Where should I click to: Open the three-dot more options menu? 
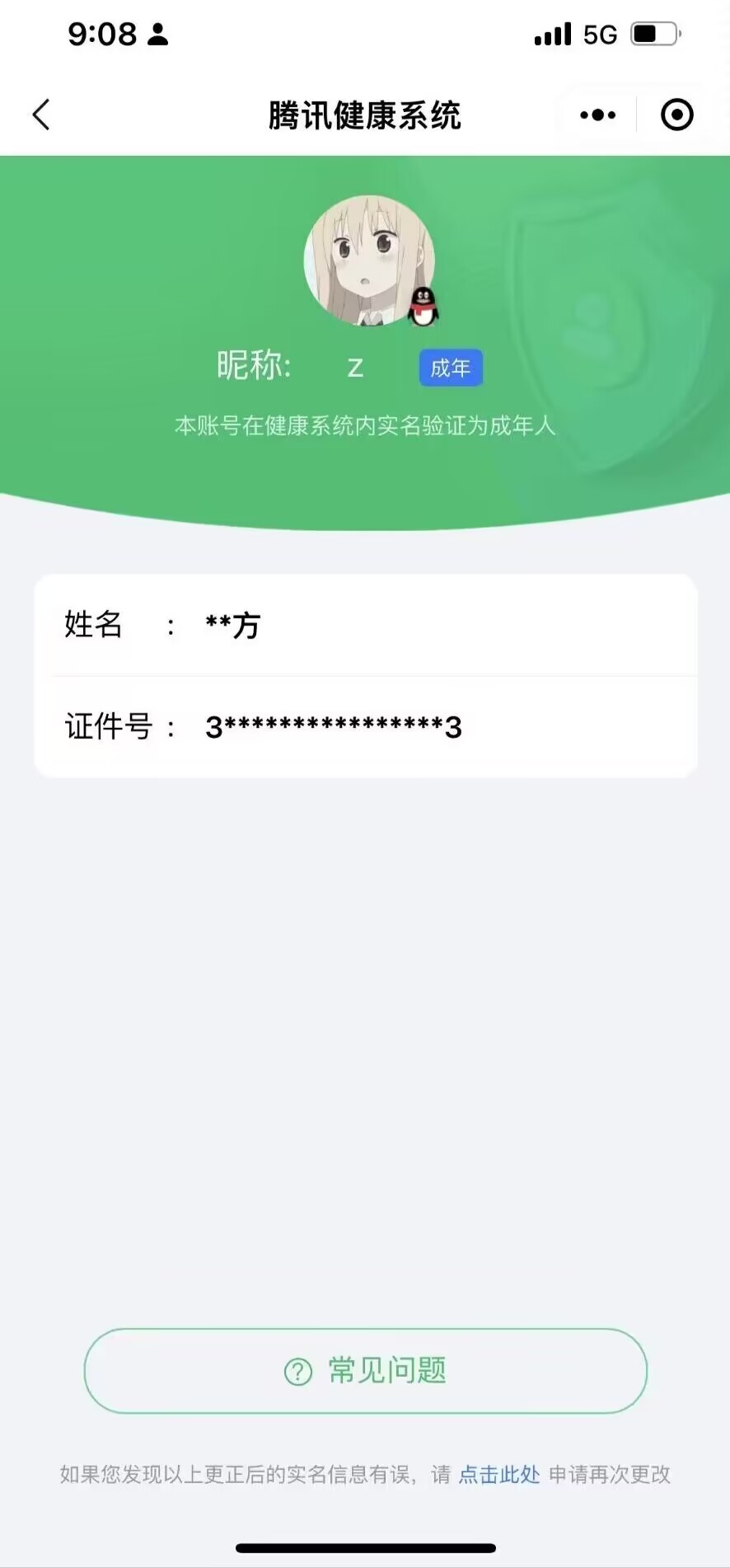pyautogui.click(x=596, y=115)
